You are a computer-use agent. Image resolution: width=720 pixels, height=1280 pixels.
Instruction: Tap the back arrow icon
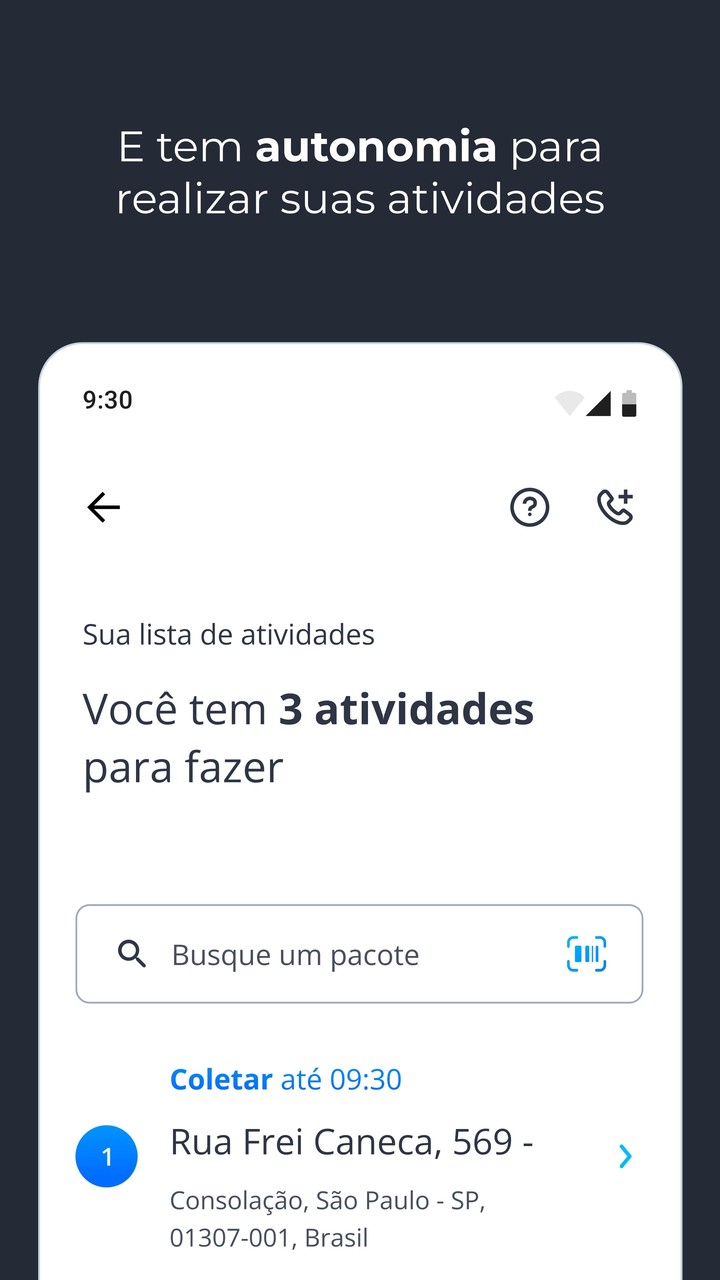[103, 507]
